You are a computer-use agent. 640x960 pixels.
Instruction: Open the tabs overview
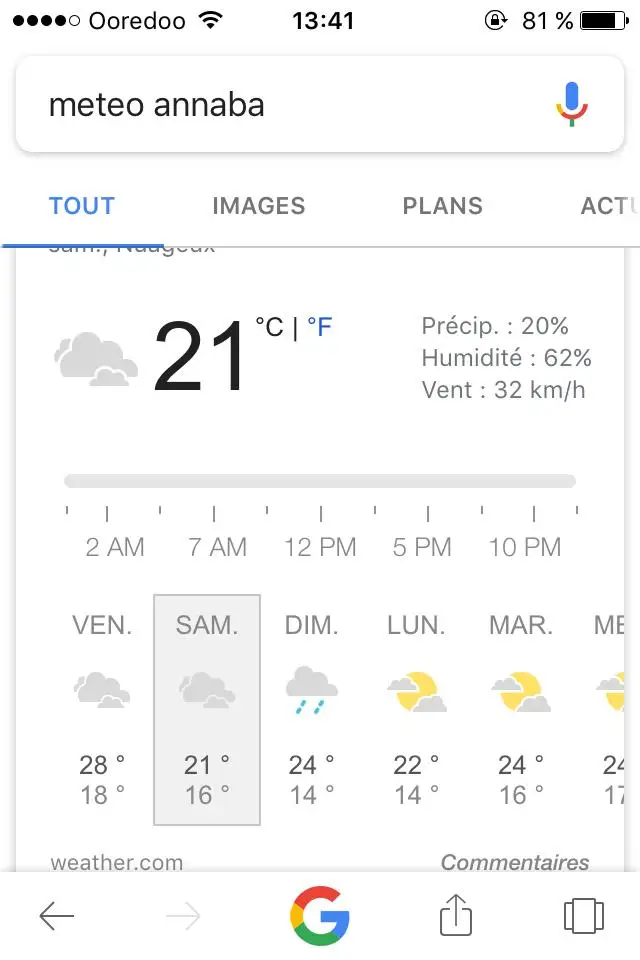click(x=583, y=916)
